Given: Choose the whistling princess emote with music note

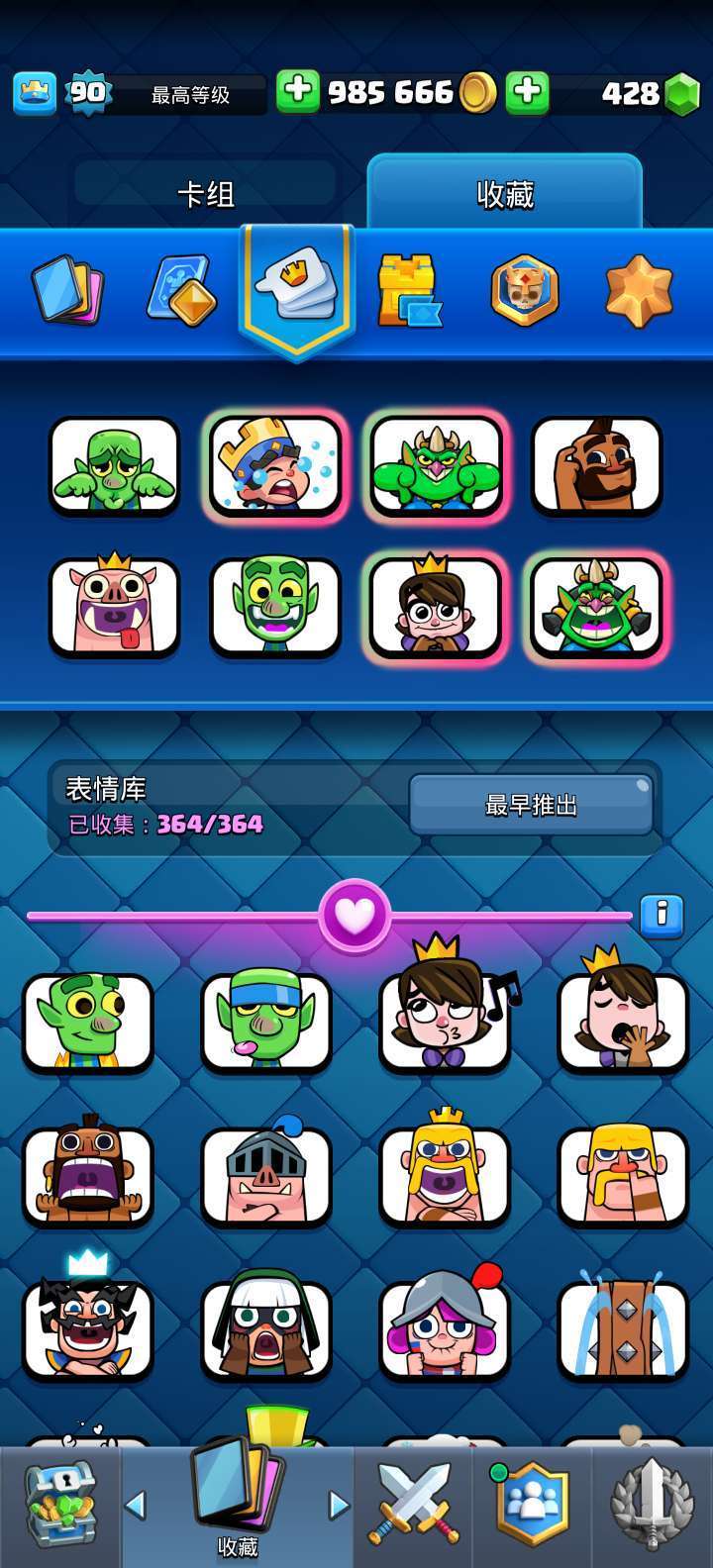Looking at the screenshot, I should [x=445, y=1020].
